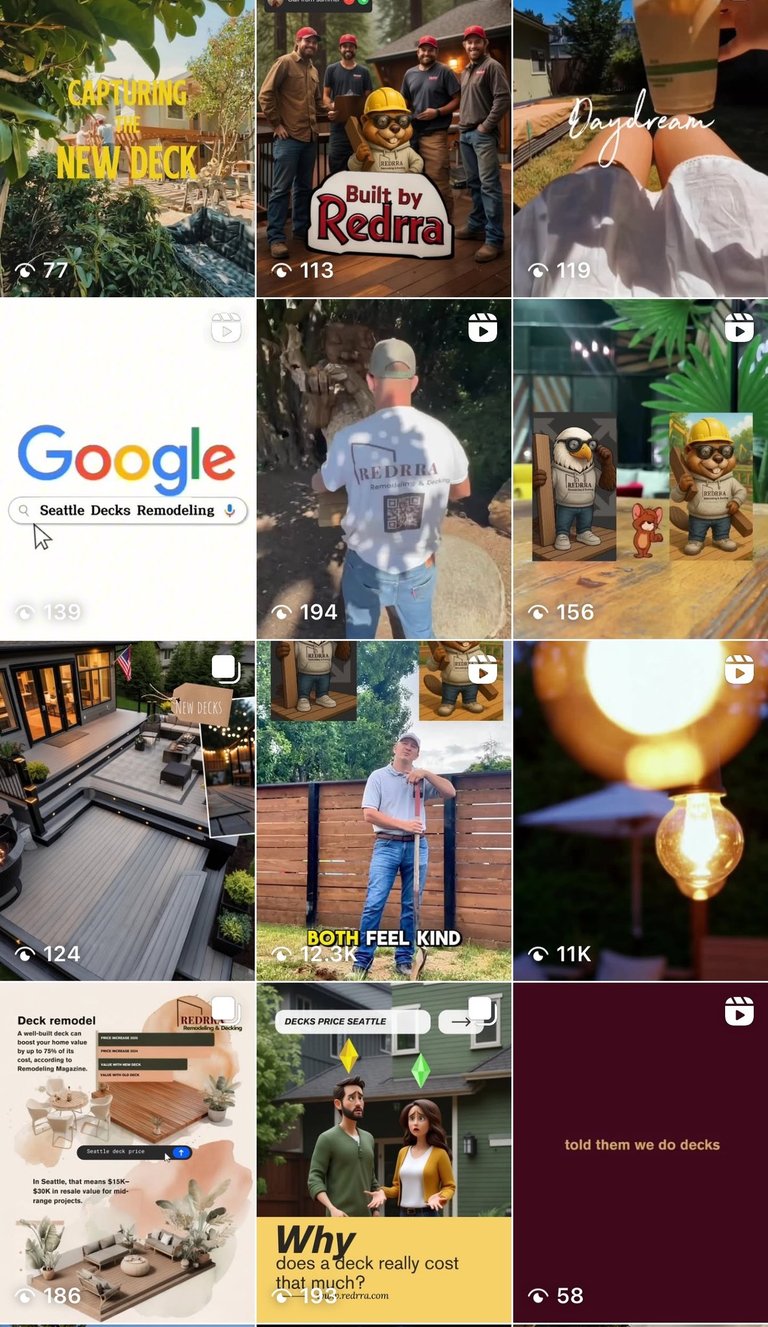Open the reel of man in Redrra t-shirt
Image resolution: width=768 pixels, height=1327 pixels.
tap(383, 468)
